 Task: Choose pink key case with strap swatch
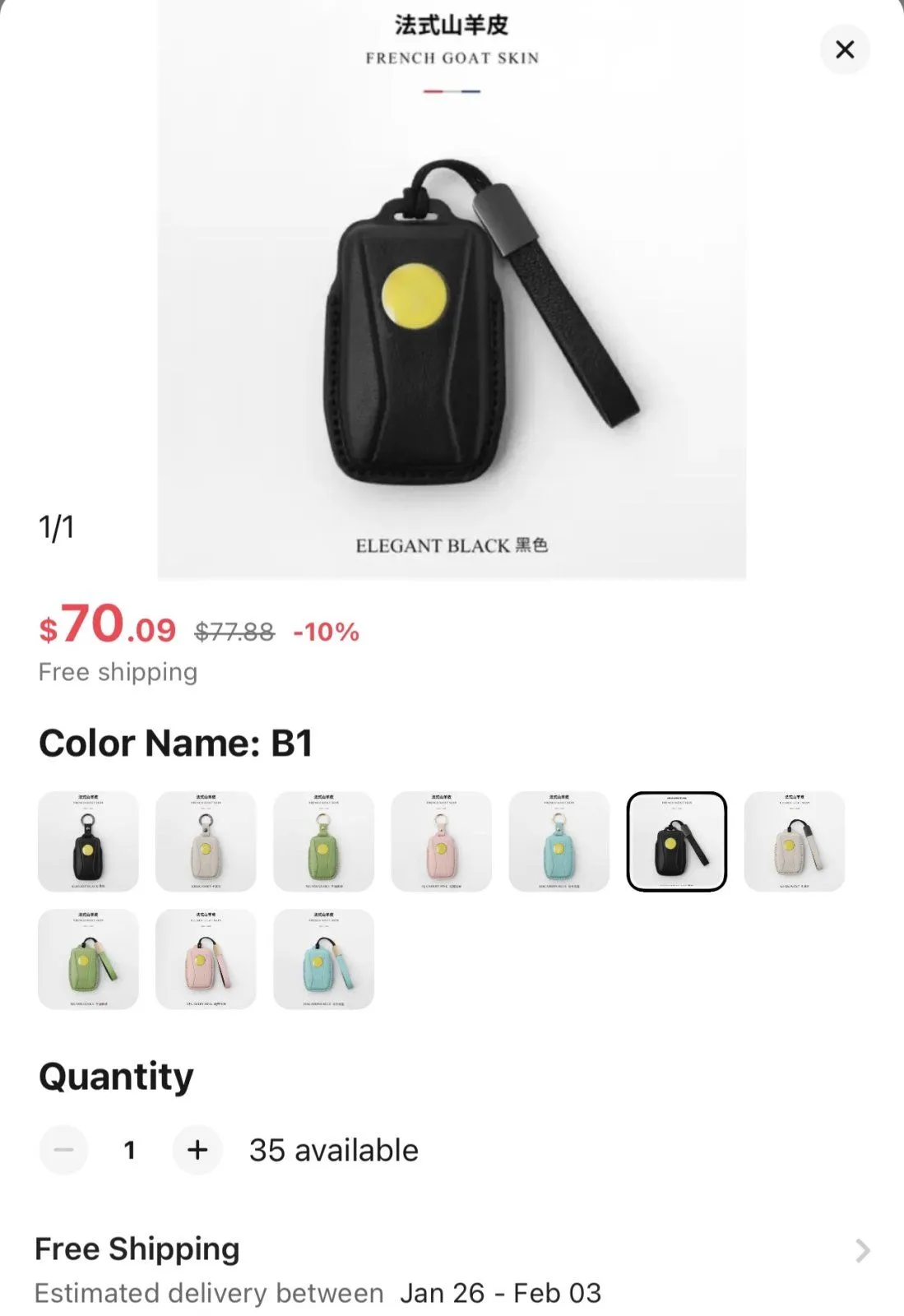206,959
